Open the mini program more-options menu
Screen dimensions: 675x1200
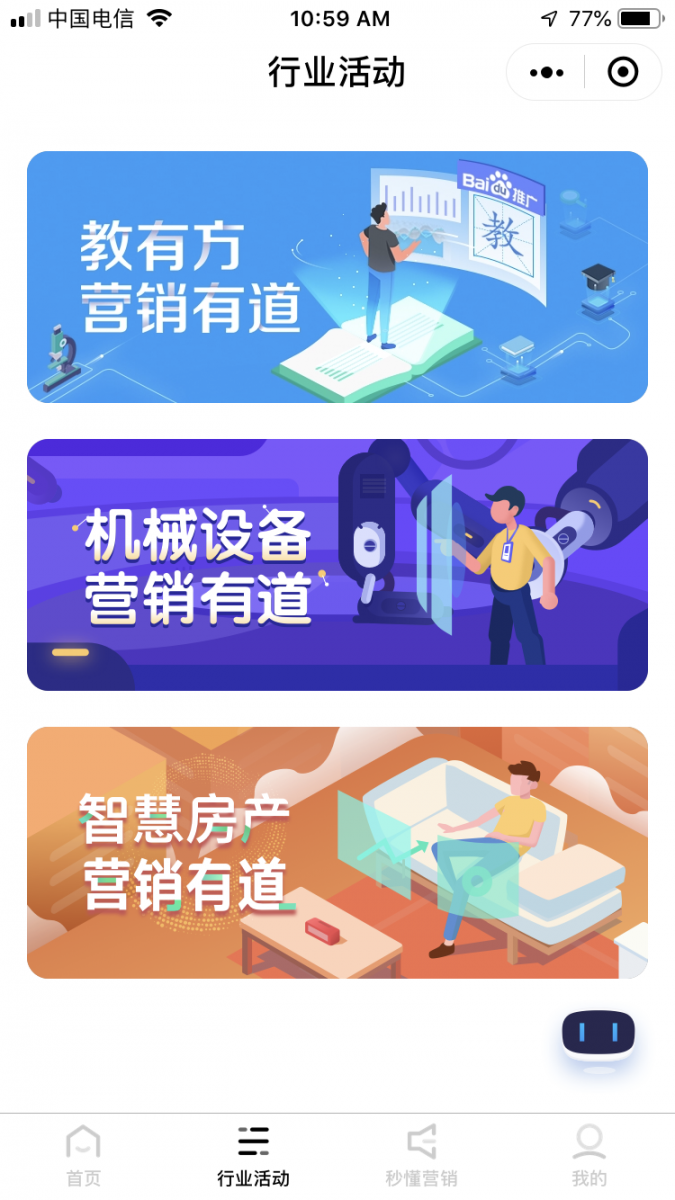tap(547, 72)
